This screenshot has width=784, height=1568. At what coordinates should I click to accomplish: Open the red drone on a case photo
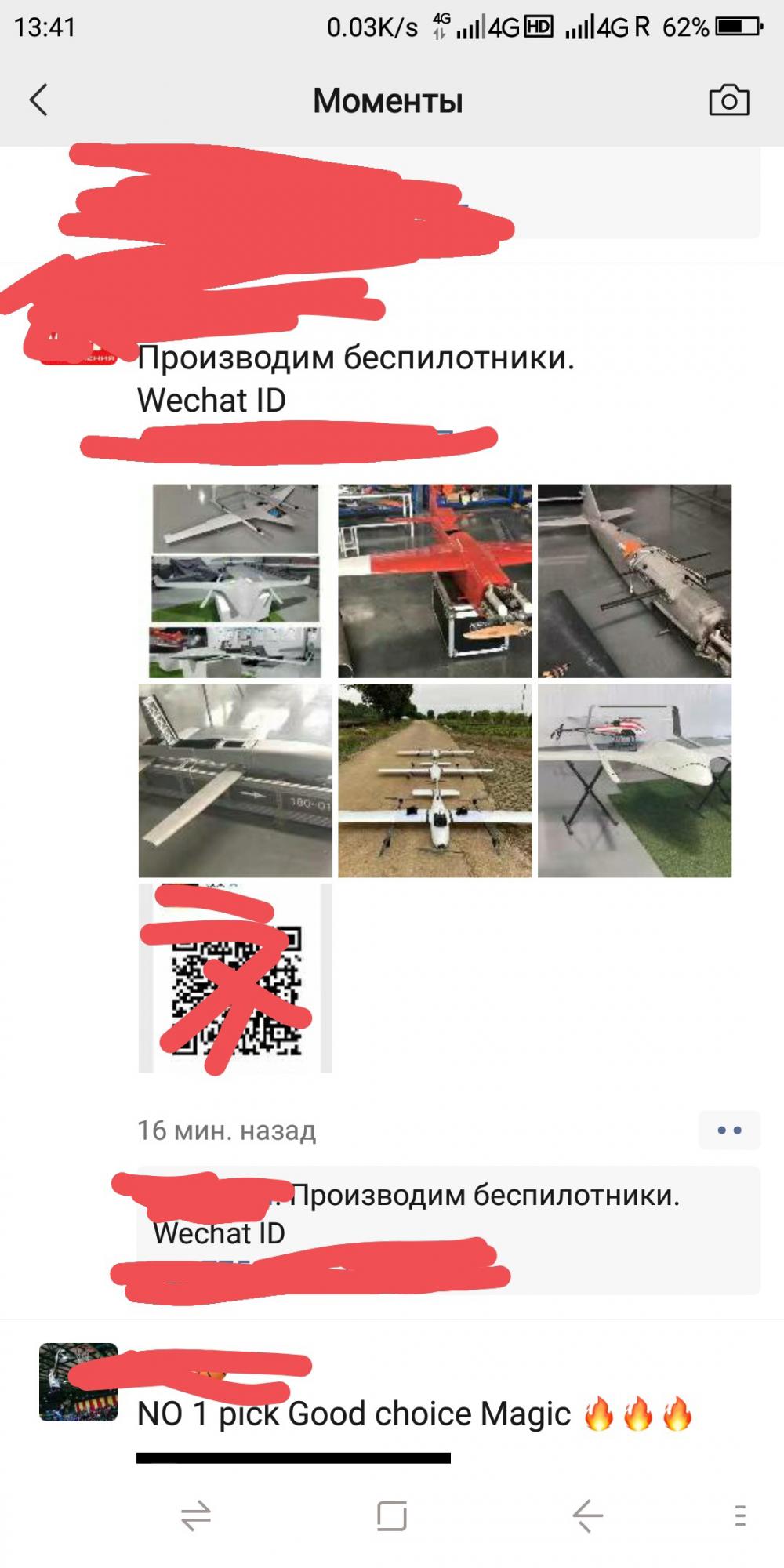pos(435,581)
